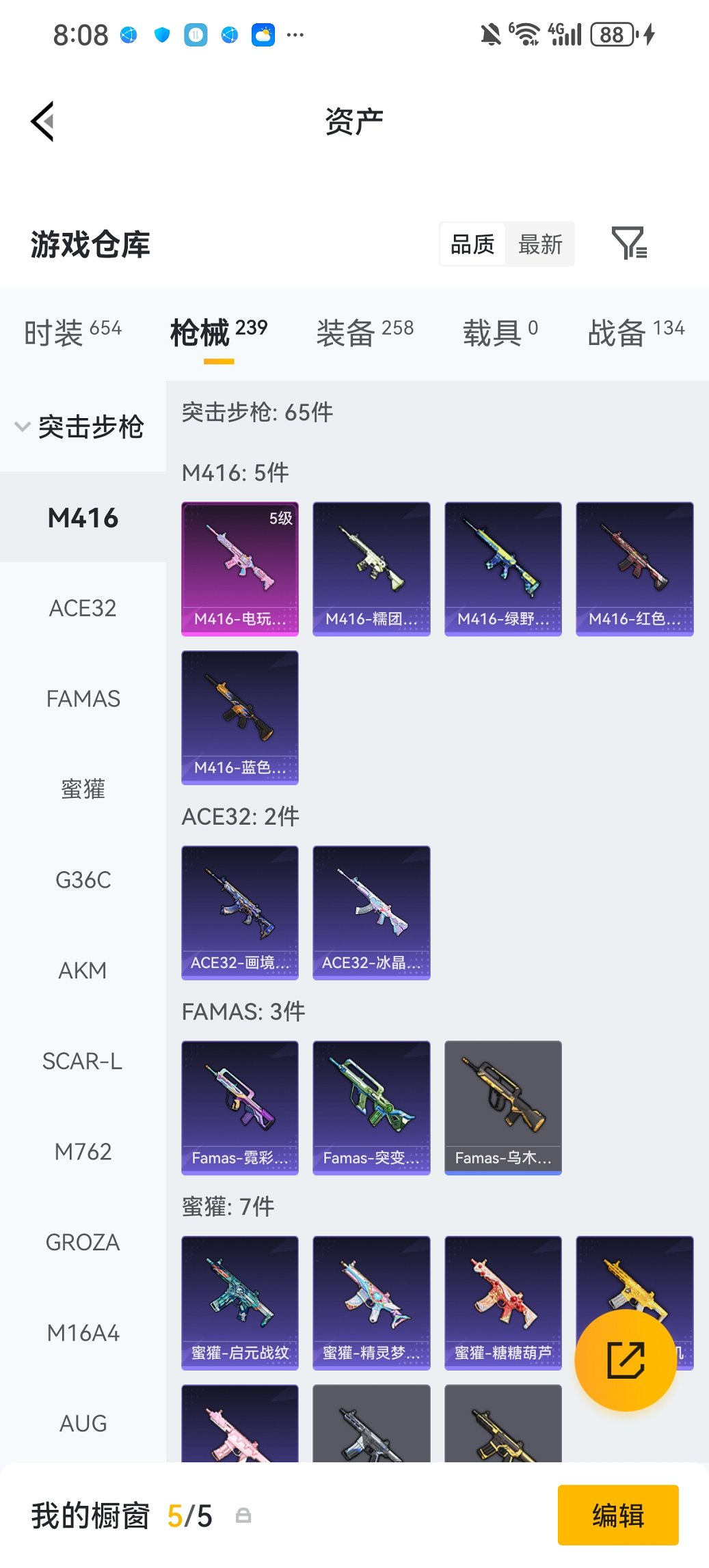Screen dimensions: 709x1568
Task: Select FAMAS in the weapon list
Action: coord(83,698)
